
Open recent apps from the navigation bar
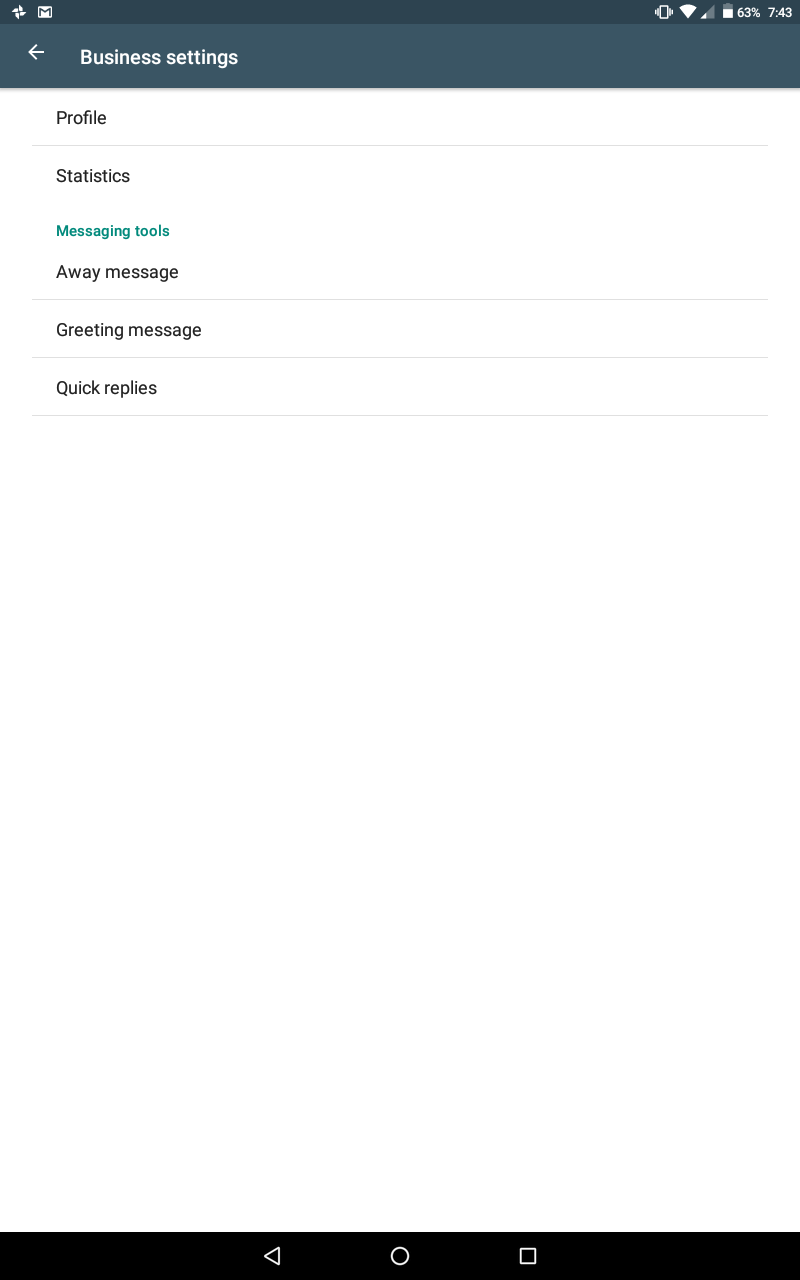click(528, 1256)
